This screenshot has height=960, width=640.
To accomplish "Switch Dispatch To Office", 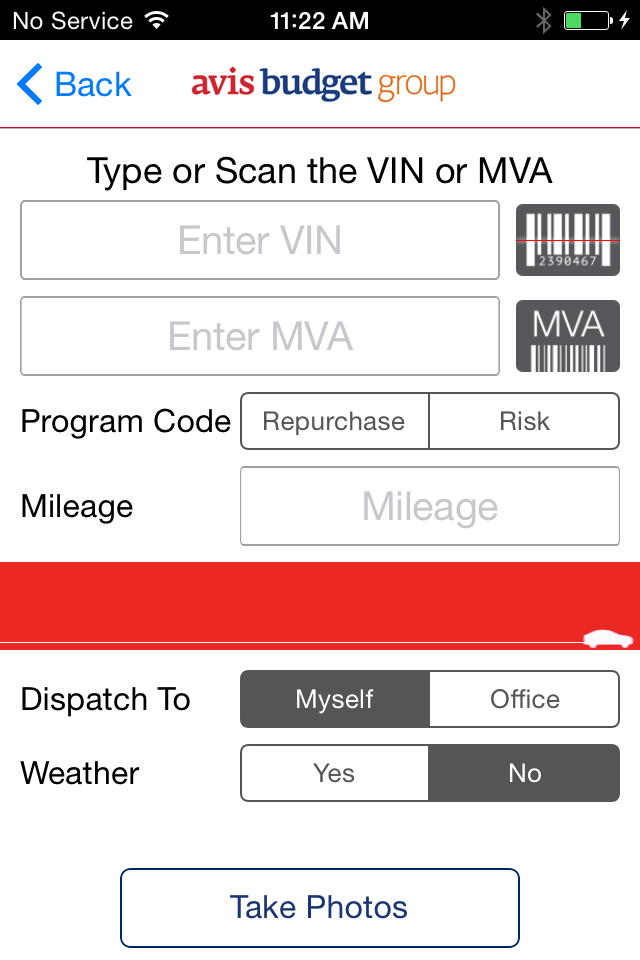I will (525, 699).
